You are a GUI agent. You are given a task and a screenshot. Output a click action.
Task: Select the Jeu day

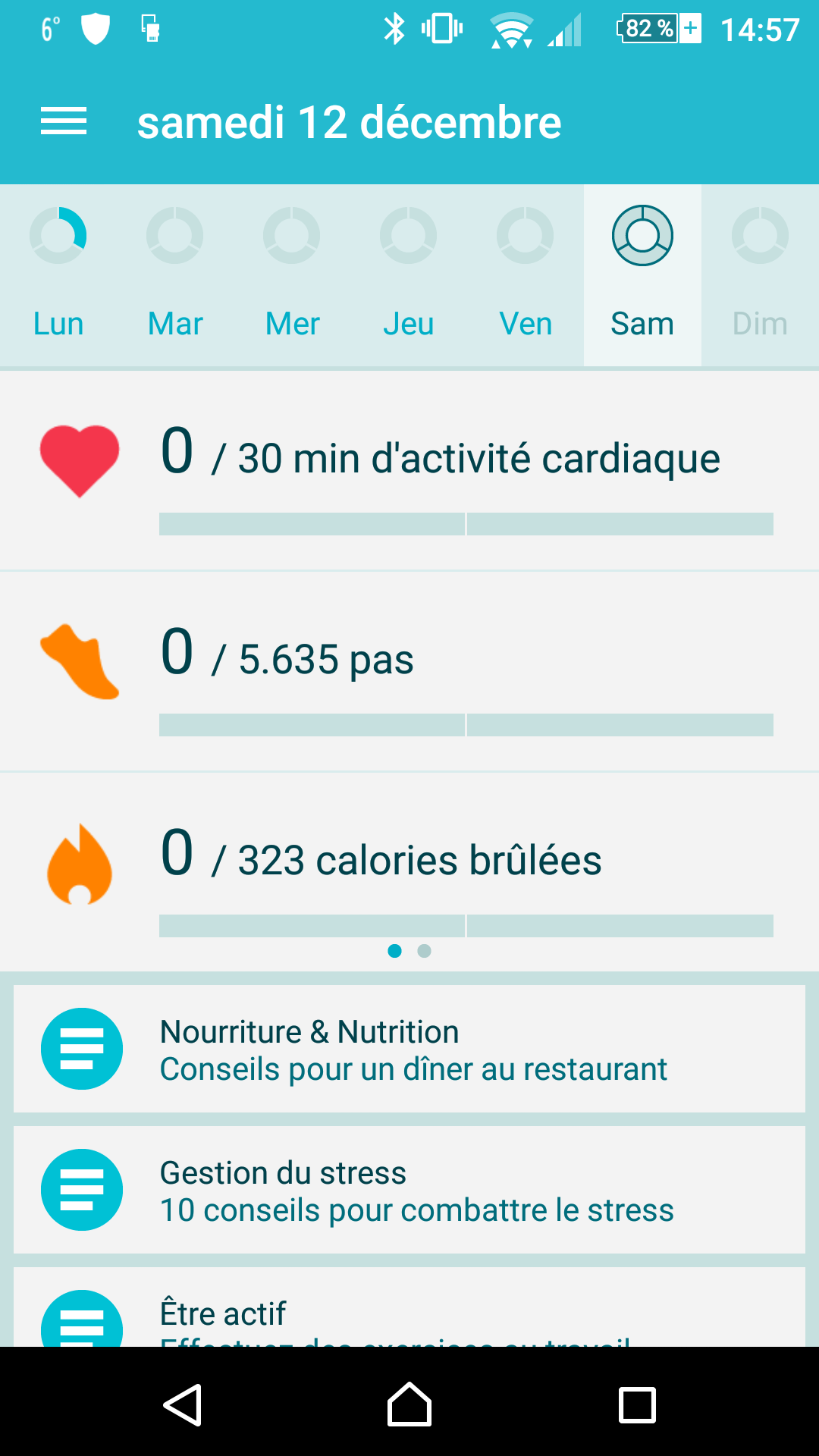click(409, 275)
